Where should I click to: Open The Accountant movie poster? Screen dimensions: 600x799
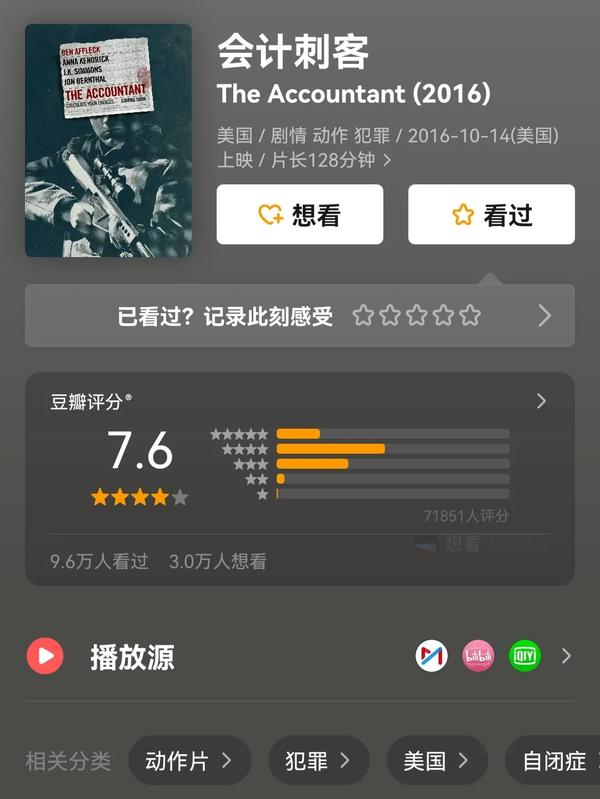pyautogui.click(x=108, y=140)
